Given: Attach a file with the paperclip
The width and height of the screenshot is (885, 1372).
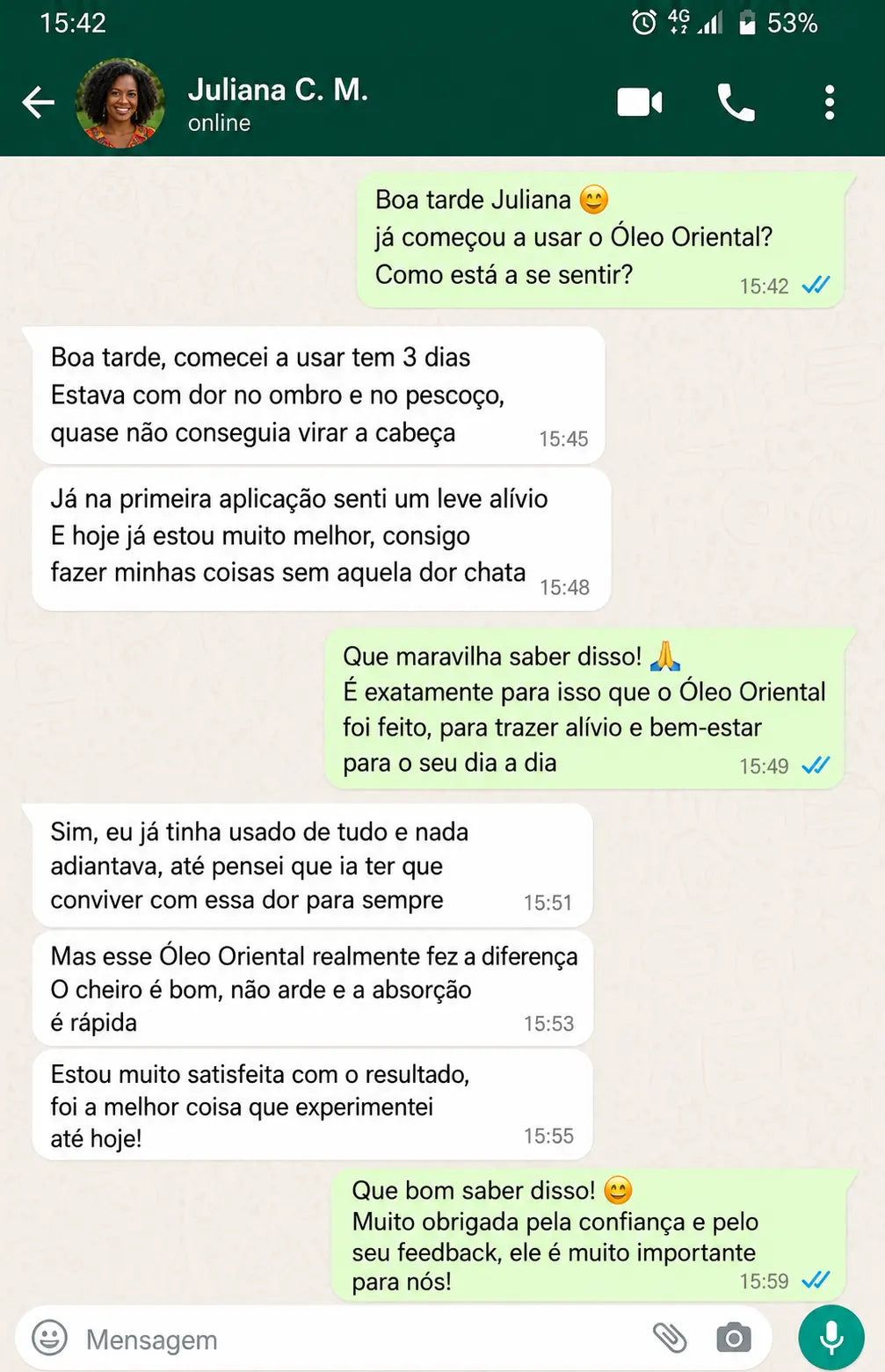Looking at the screenshot, I should click(670, 1338).
